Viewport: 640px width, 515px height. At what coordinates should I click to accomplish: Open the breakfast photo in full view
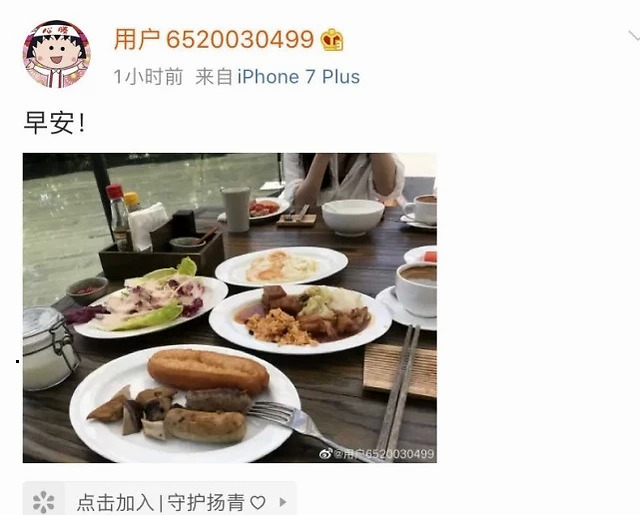tap(229, 307)
